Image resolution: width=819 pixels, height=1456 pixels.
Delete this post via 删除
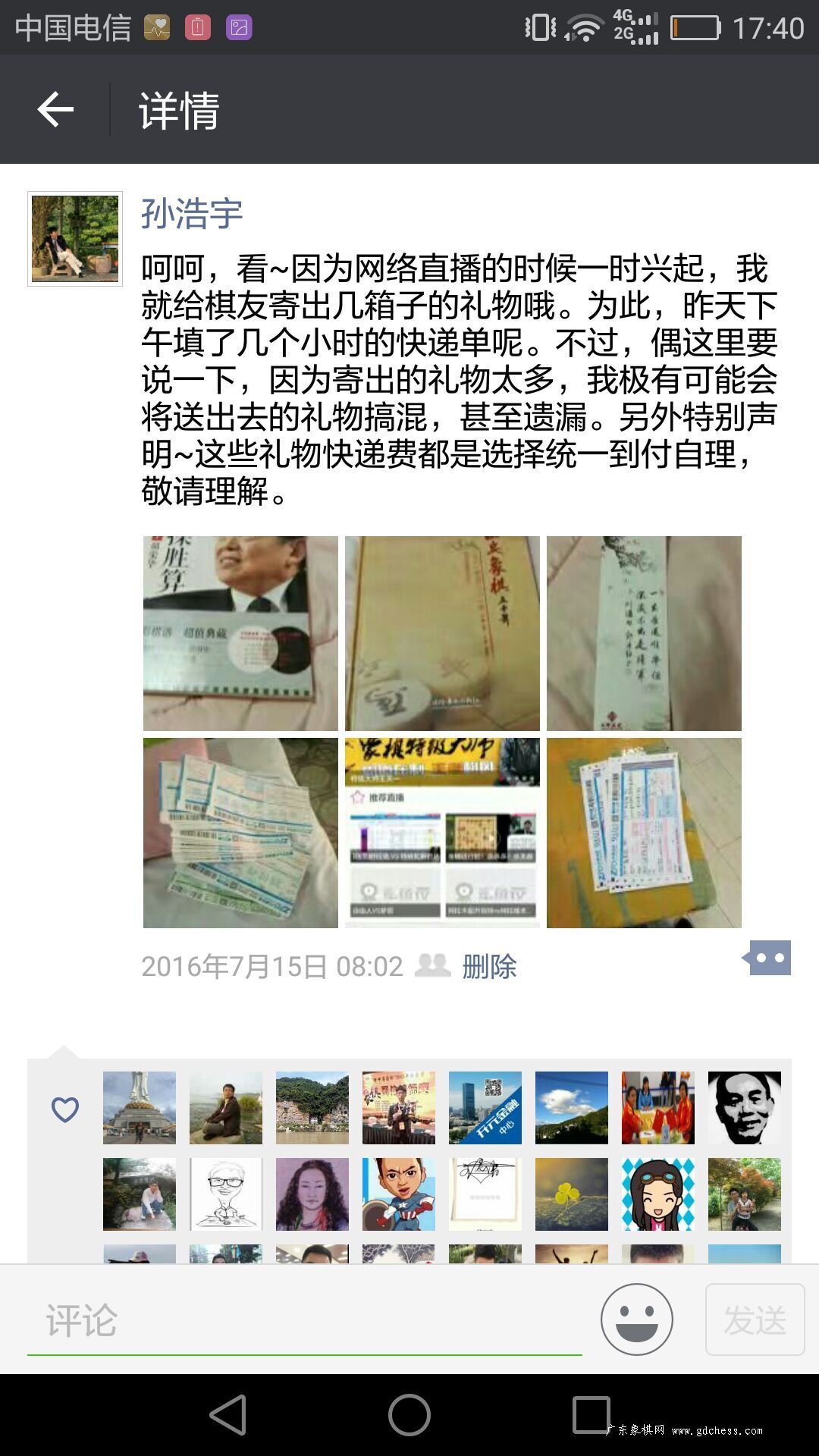(489, 966)
